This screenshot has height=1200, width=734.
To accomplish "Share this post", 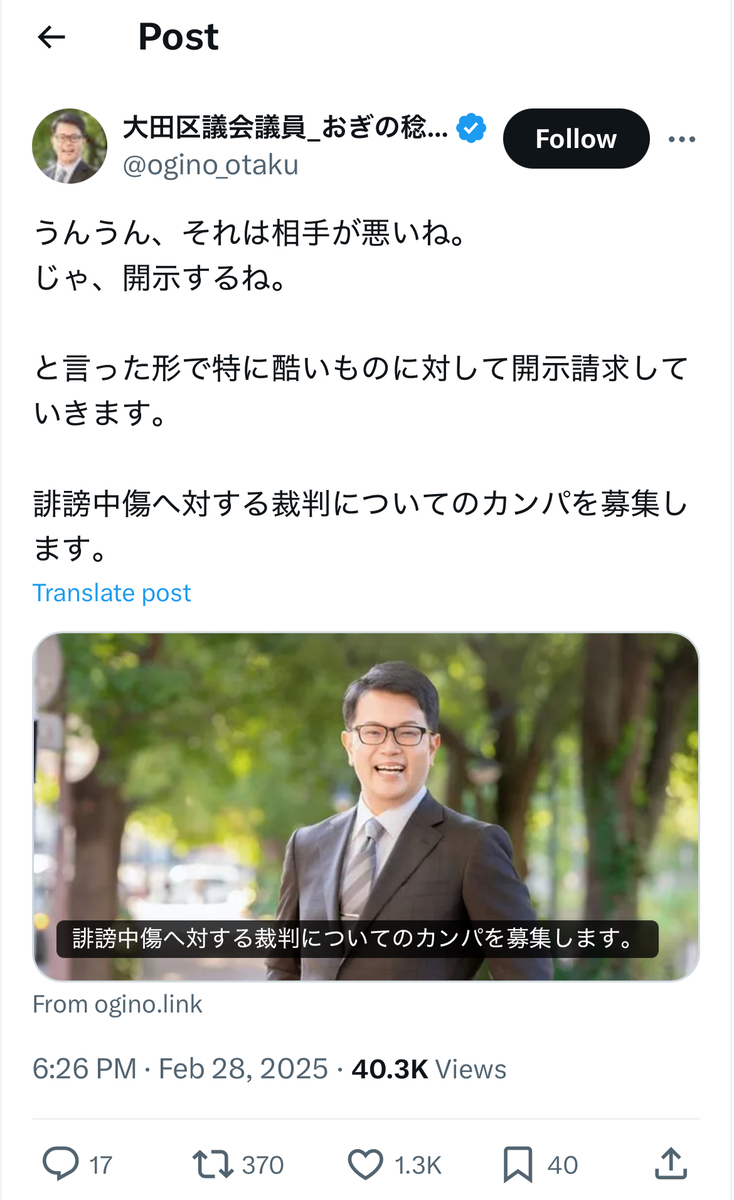I will click(672, 1163).
